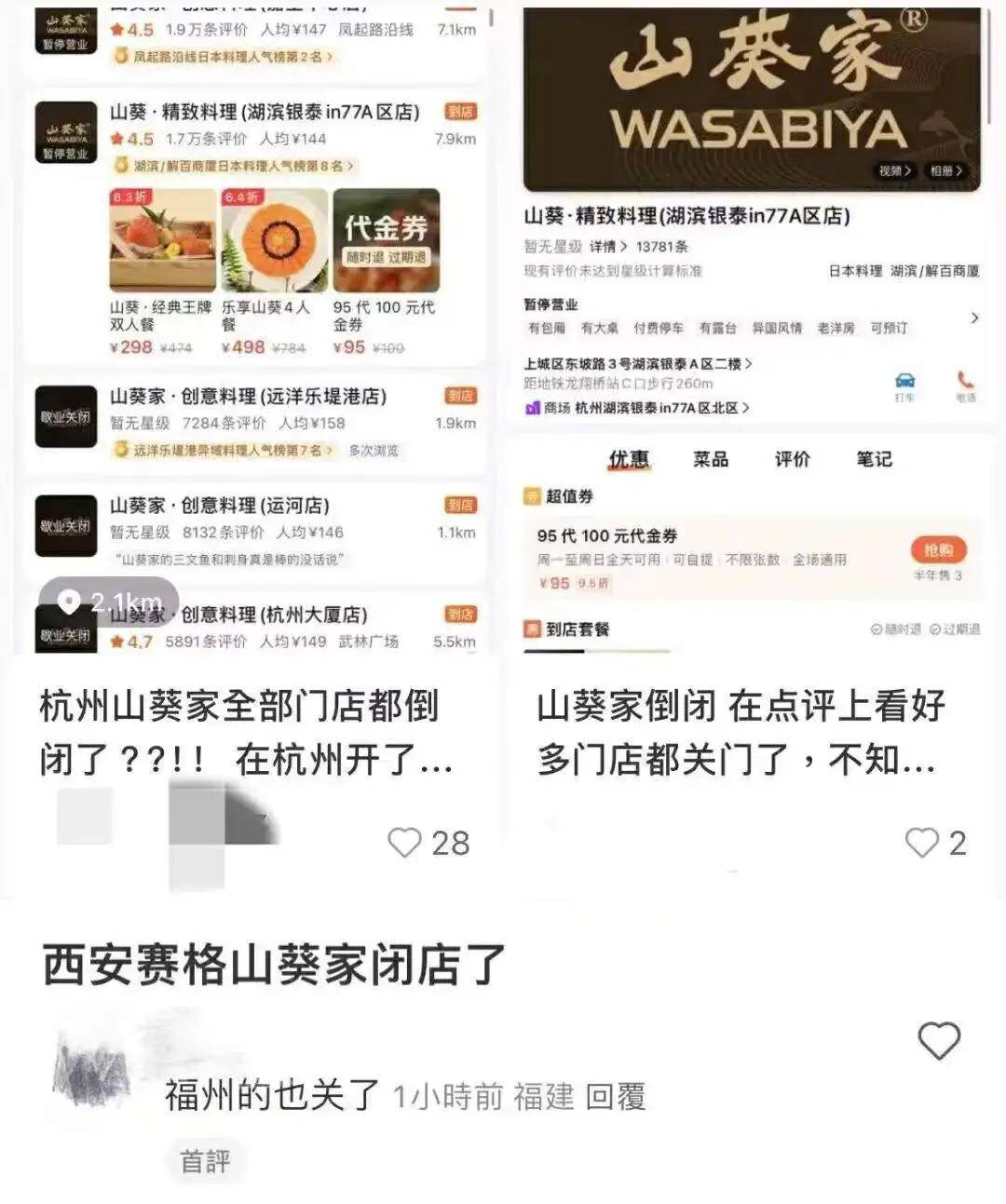Open the 评价 tab
Image resolution: width=1006 pixels, height=1204 pixels.
[793, 458]
